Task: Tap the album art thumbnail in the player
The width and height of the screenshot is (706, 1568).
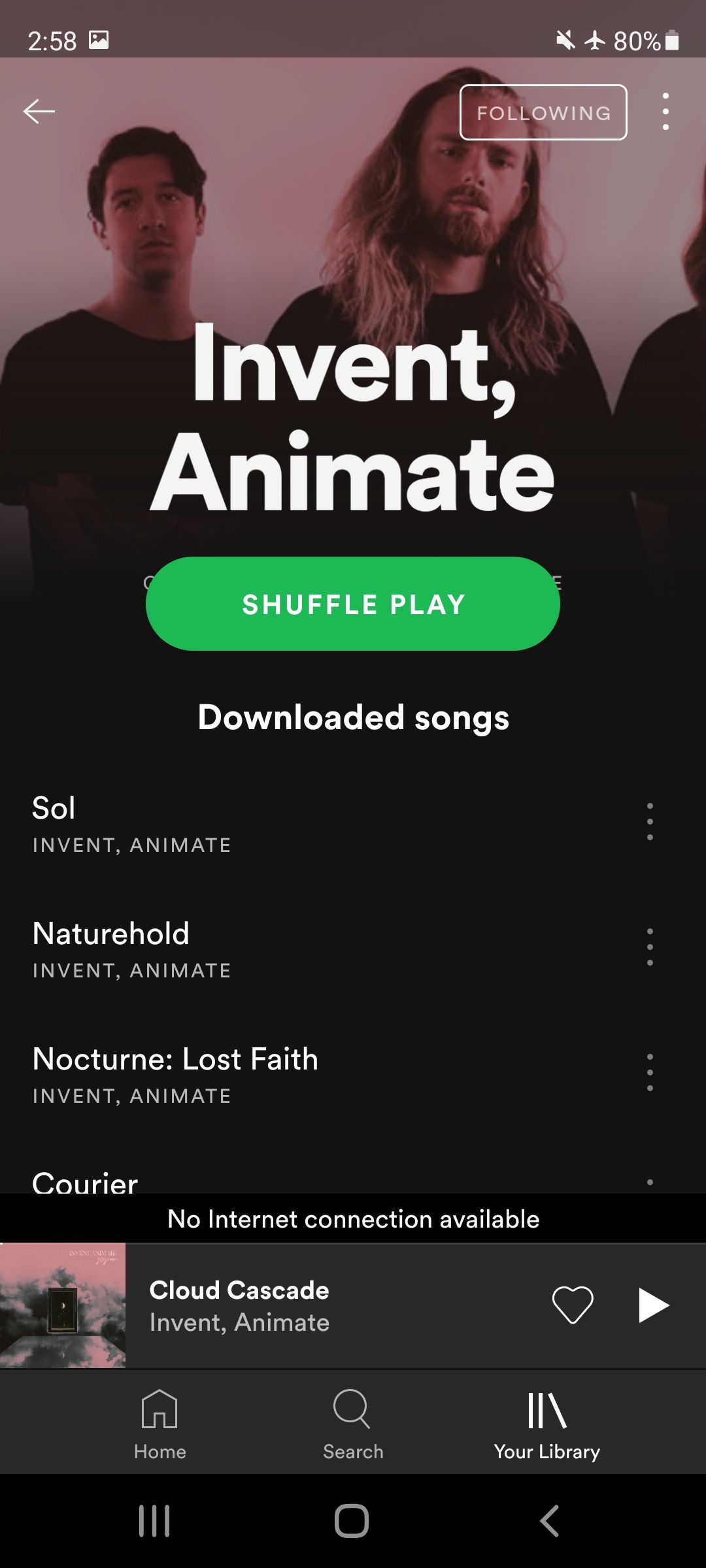Action: (x=65, y=1305)
